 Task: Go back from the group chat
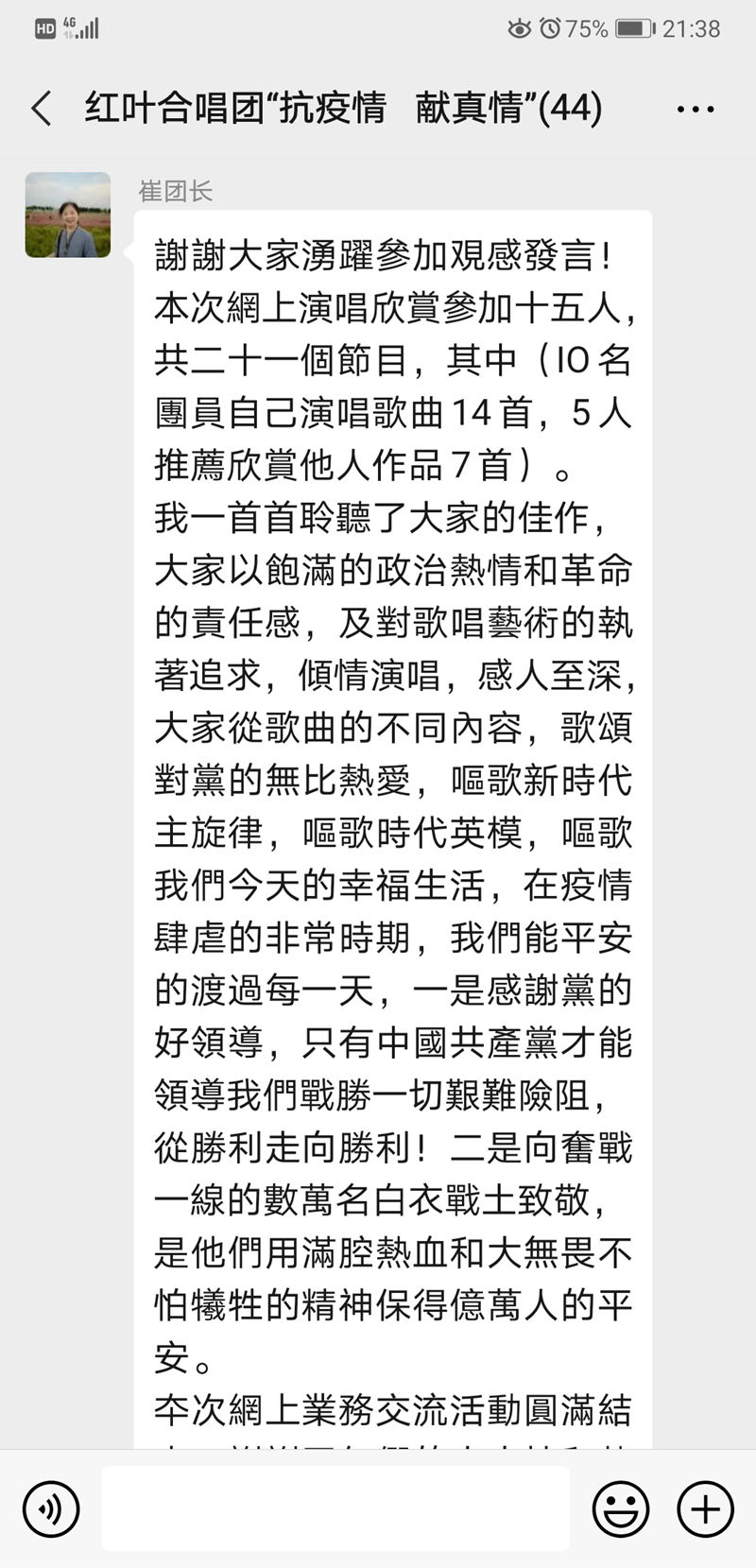click(x=42, y=109)
